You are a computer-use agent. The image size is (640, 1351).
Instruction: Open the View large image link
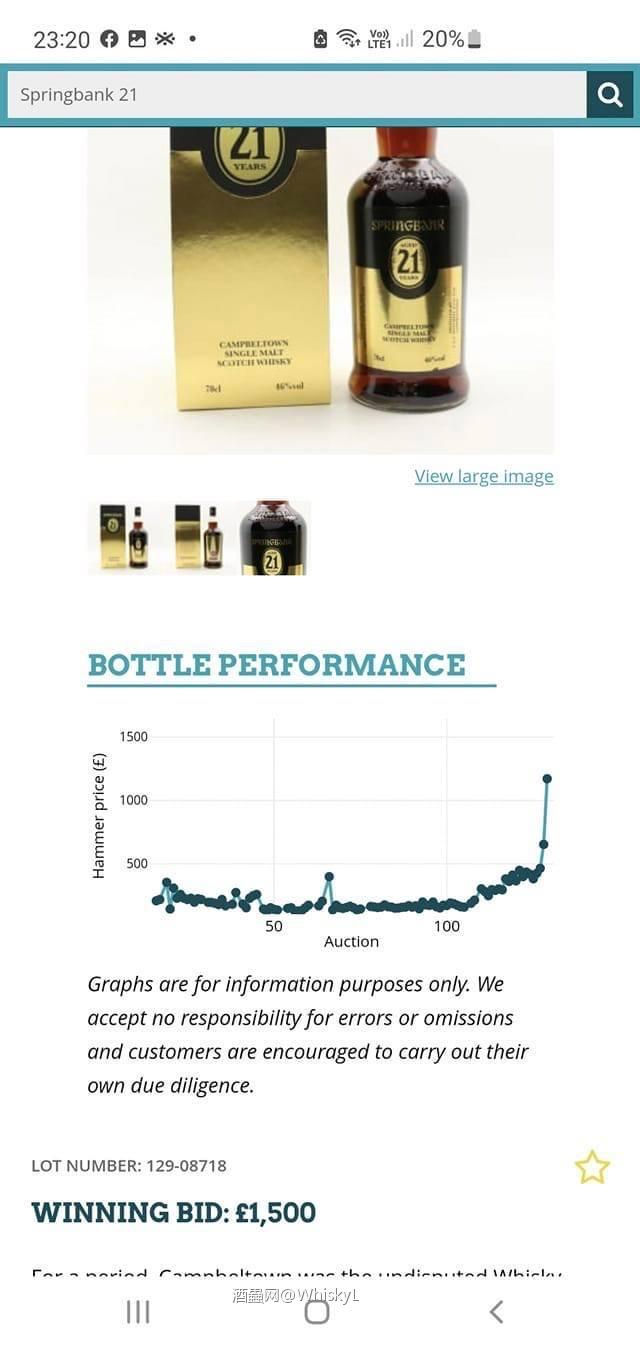pos(484,476)
